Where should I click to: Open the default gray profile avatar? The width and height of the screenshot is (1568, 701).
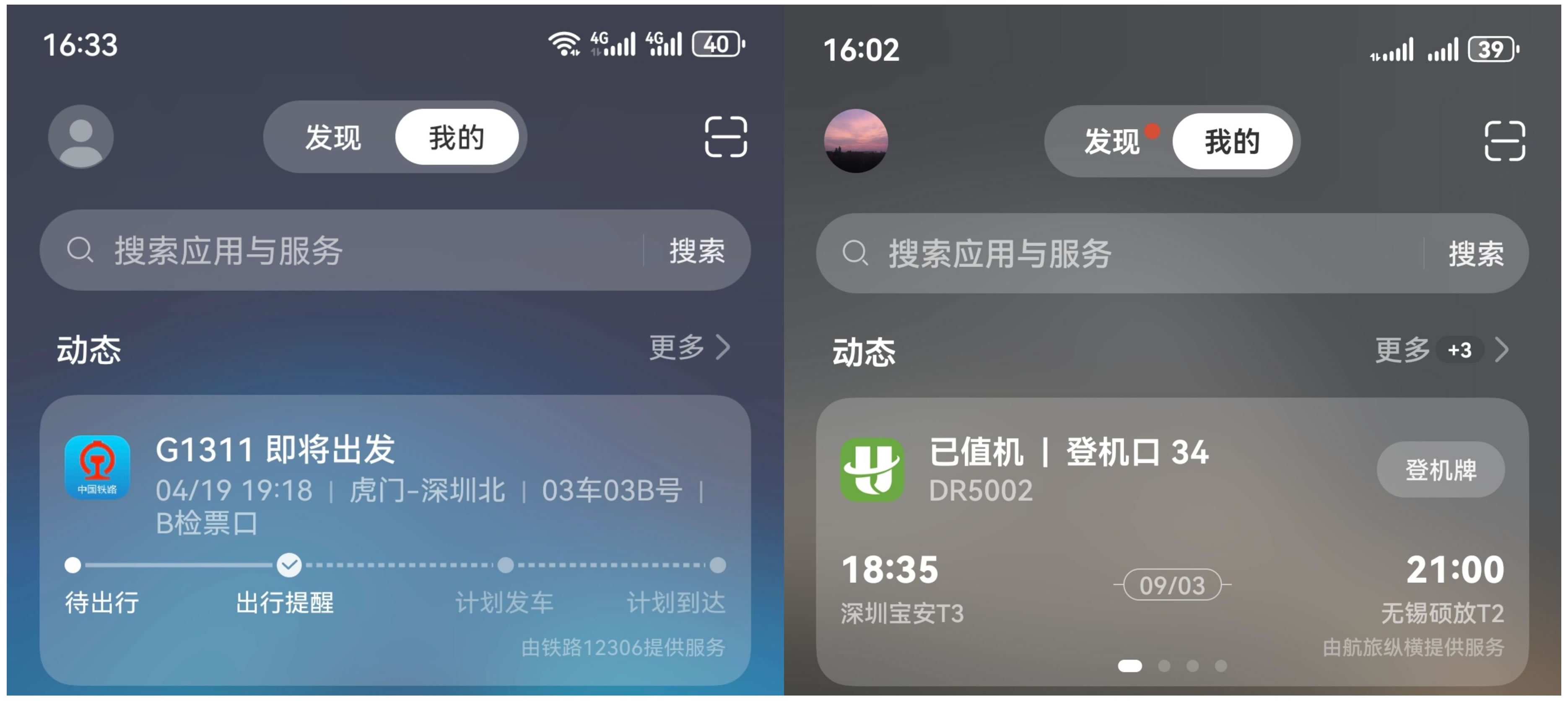[x=81, y=137]
